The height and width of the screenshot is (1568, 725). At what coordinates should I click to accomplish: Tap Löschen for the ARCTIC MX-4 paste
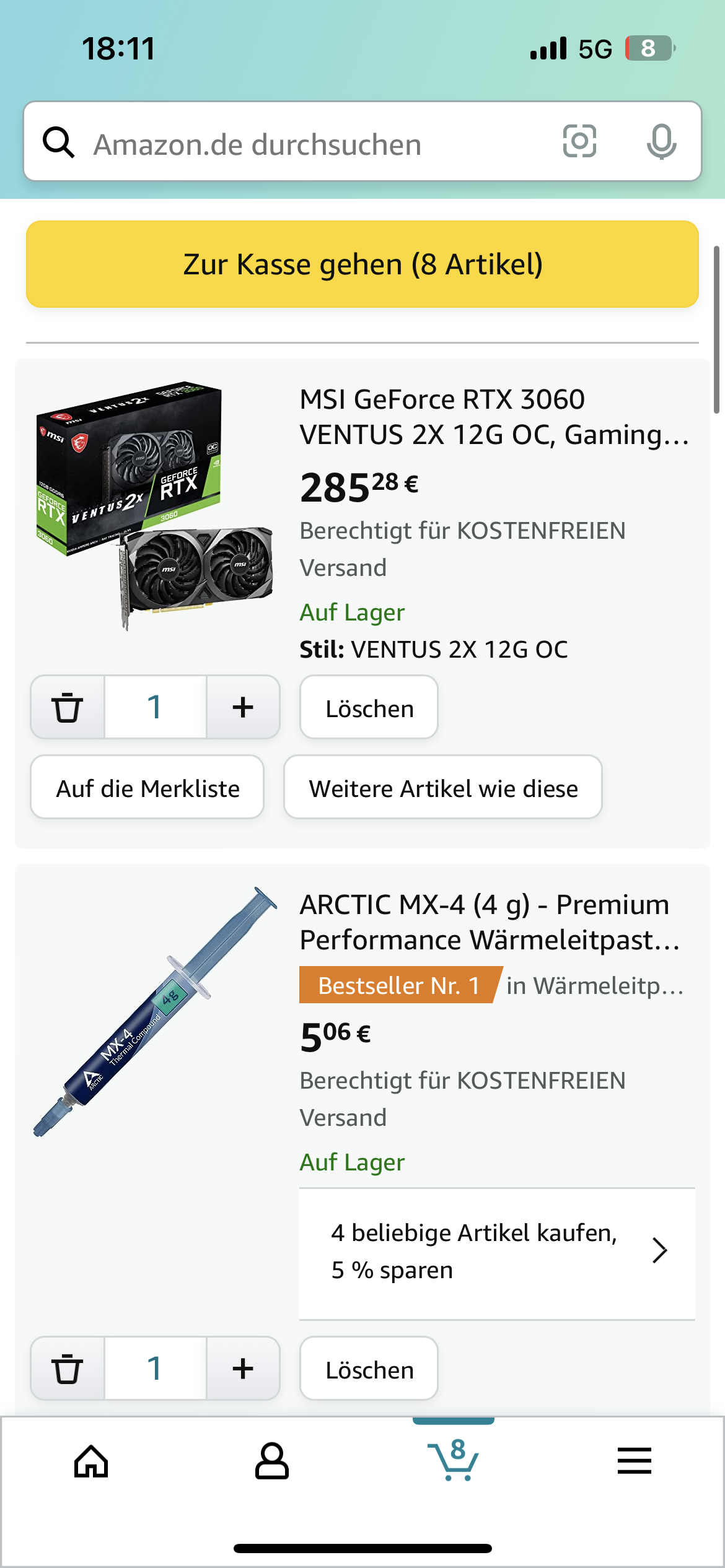coord(369,1369)
